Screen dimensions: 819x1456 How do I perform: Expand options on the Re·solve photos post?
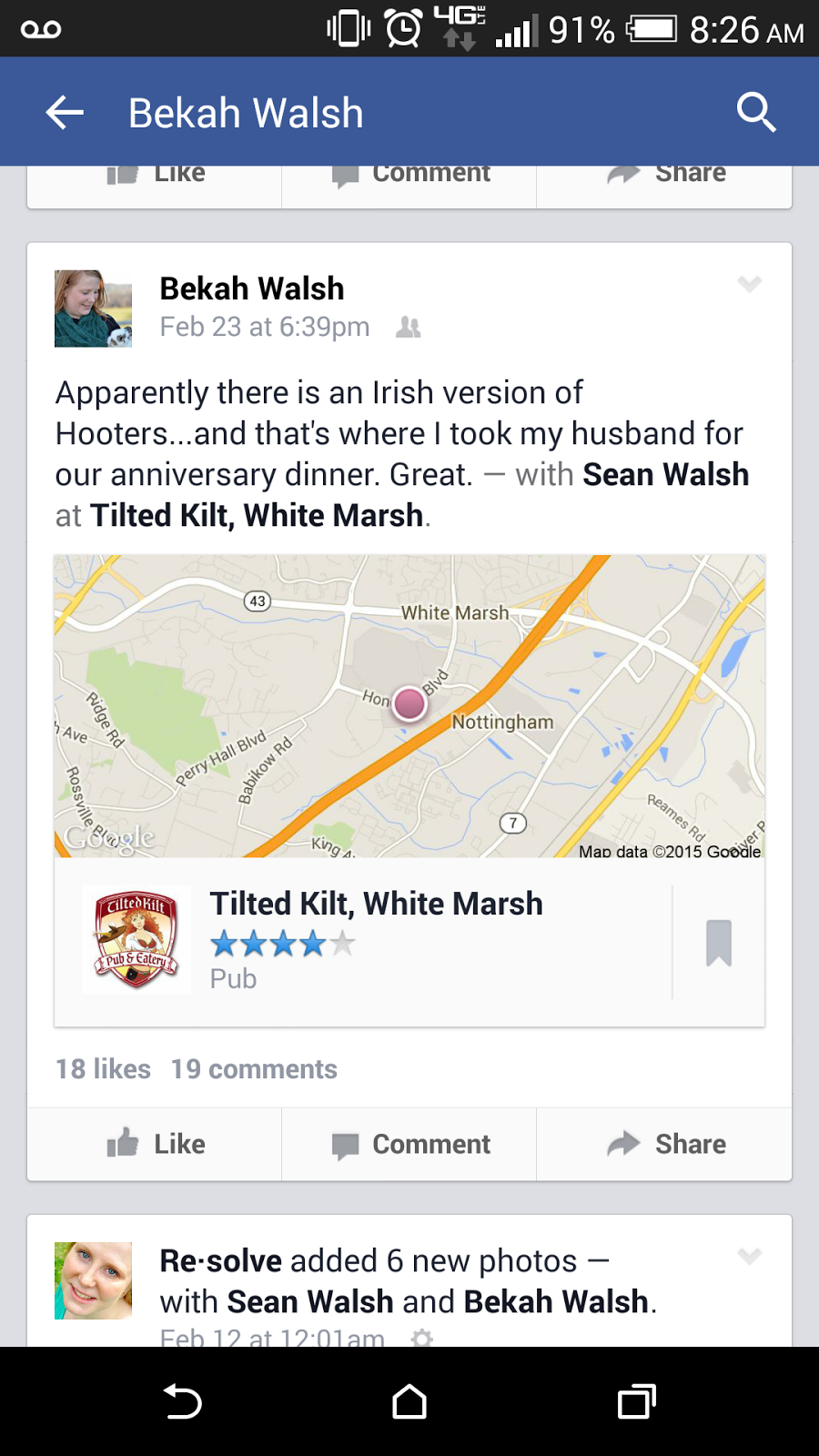tap(749, 1257)
